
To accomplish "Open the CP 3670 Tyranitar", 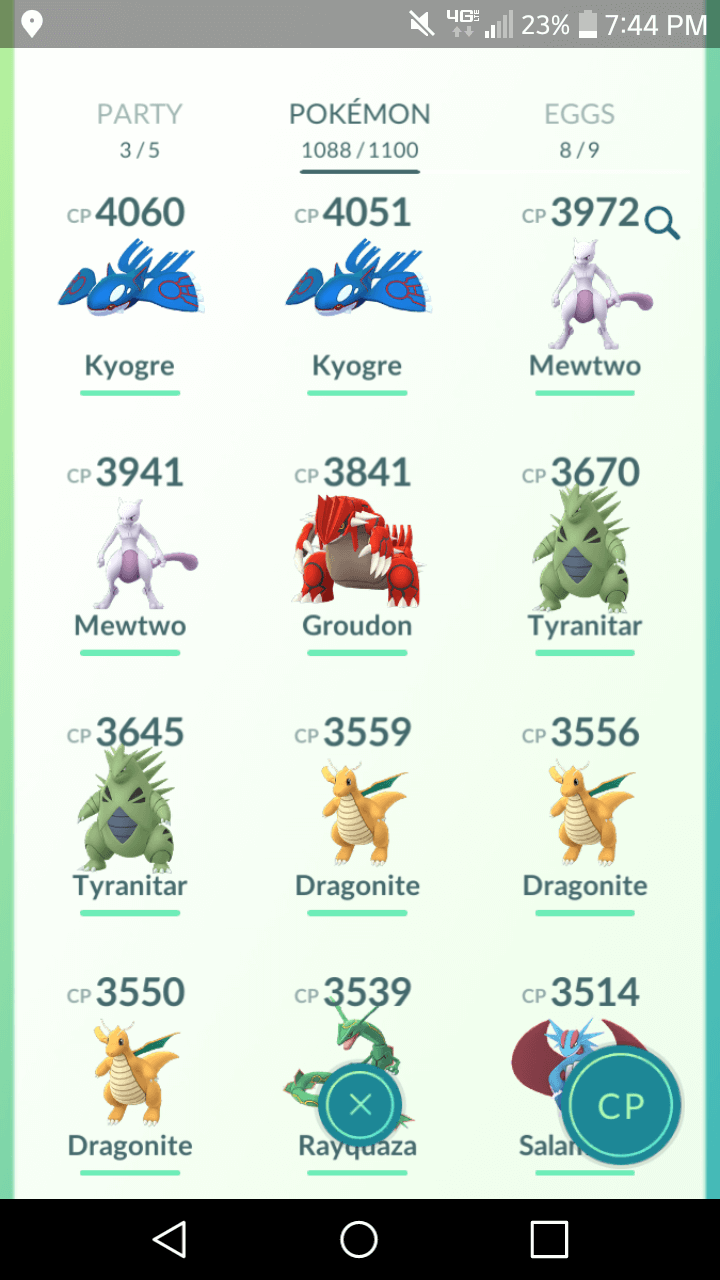I will pos(585,554).
